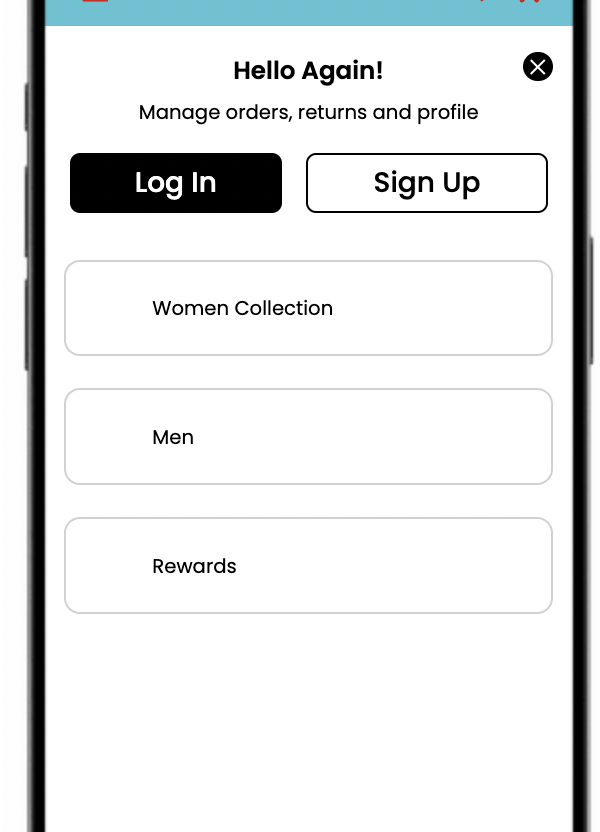This screenshot has width=600, height=832.
Task: Open the Men row
Action: (x=308, y=437)
